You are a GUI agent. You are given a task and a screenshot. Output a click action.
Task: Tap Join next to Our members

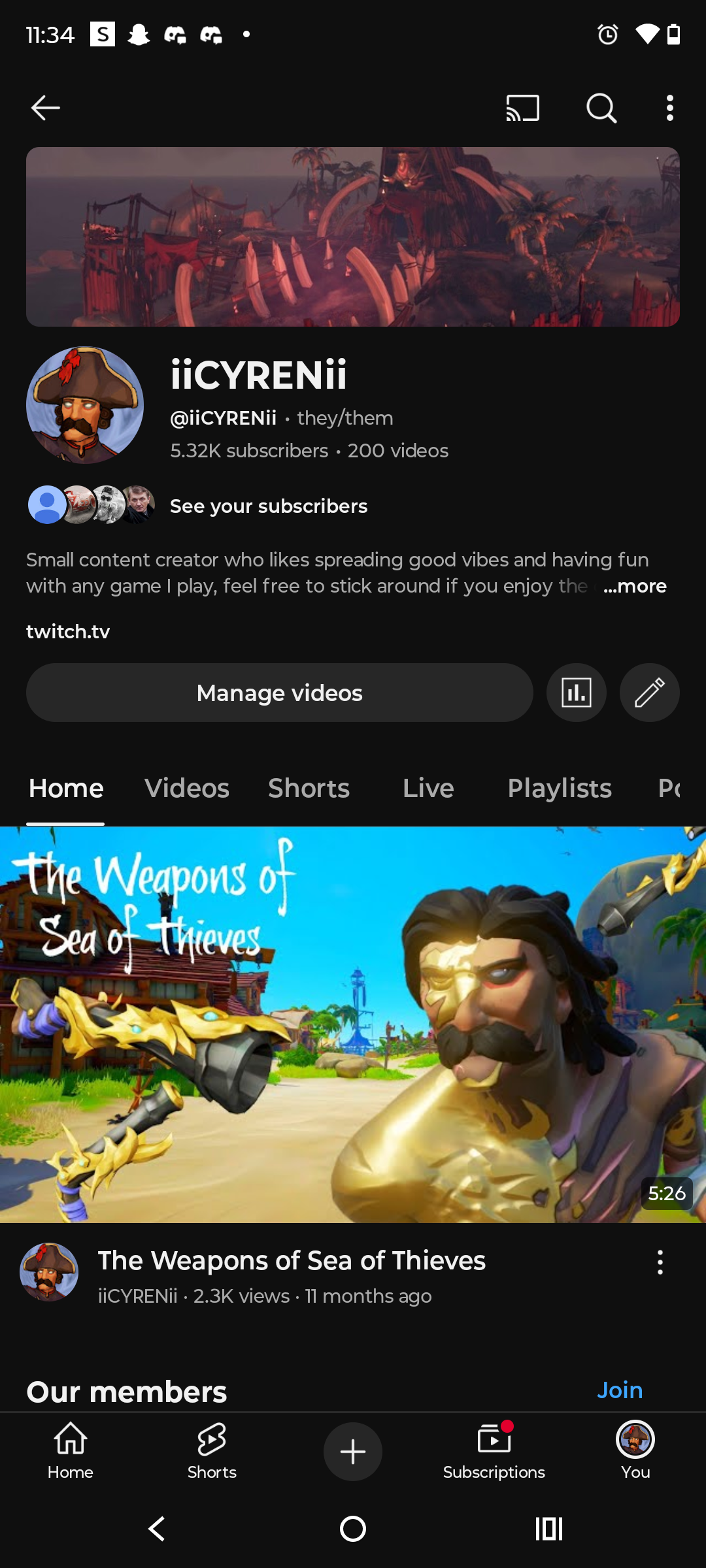click(x=620, y=1390)
